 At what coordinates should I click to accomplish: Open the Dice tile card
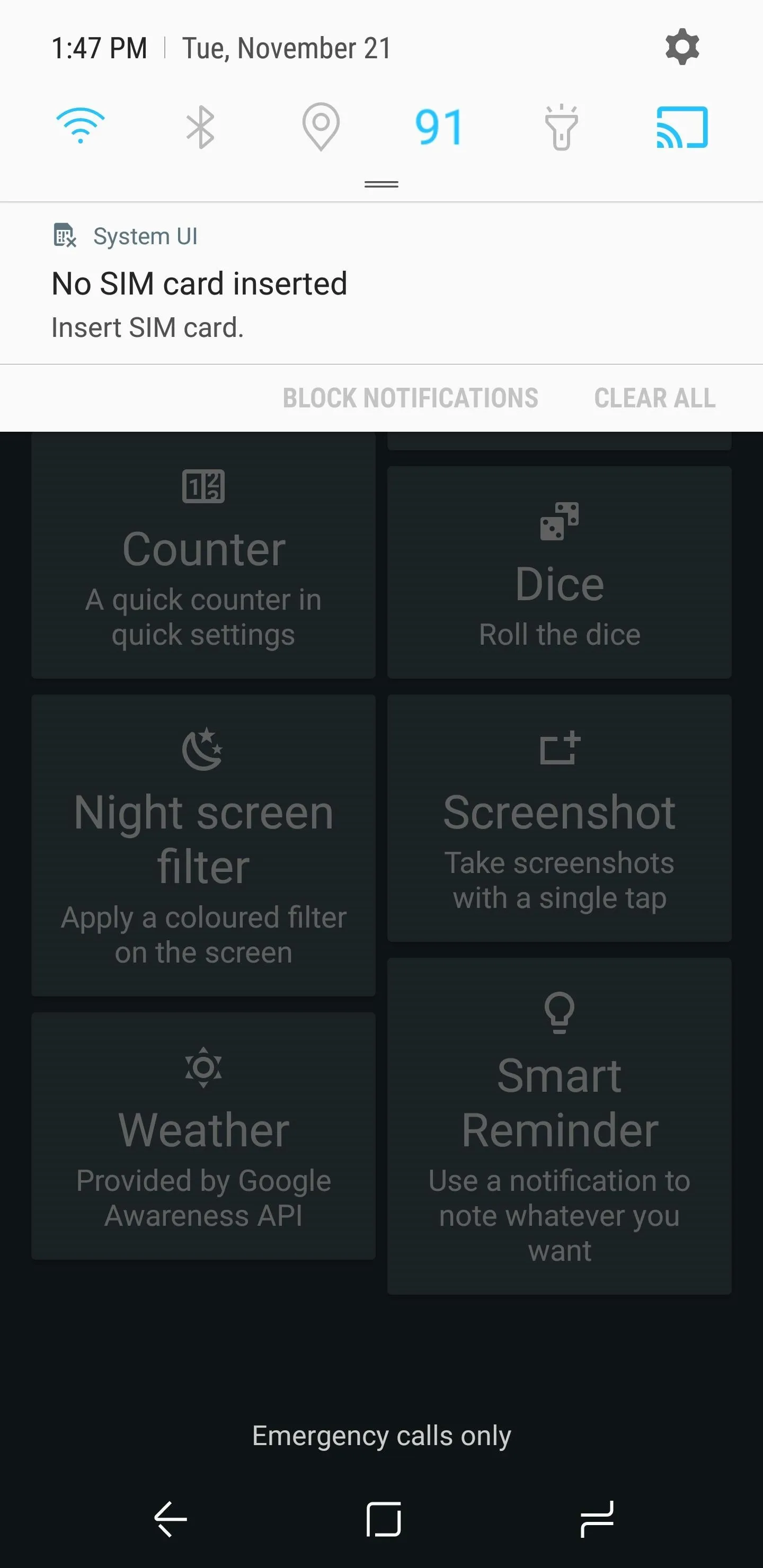pos(559,572)
